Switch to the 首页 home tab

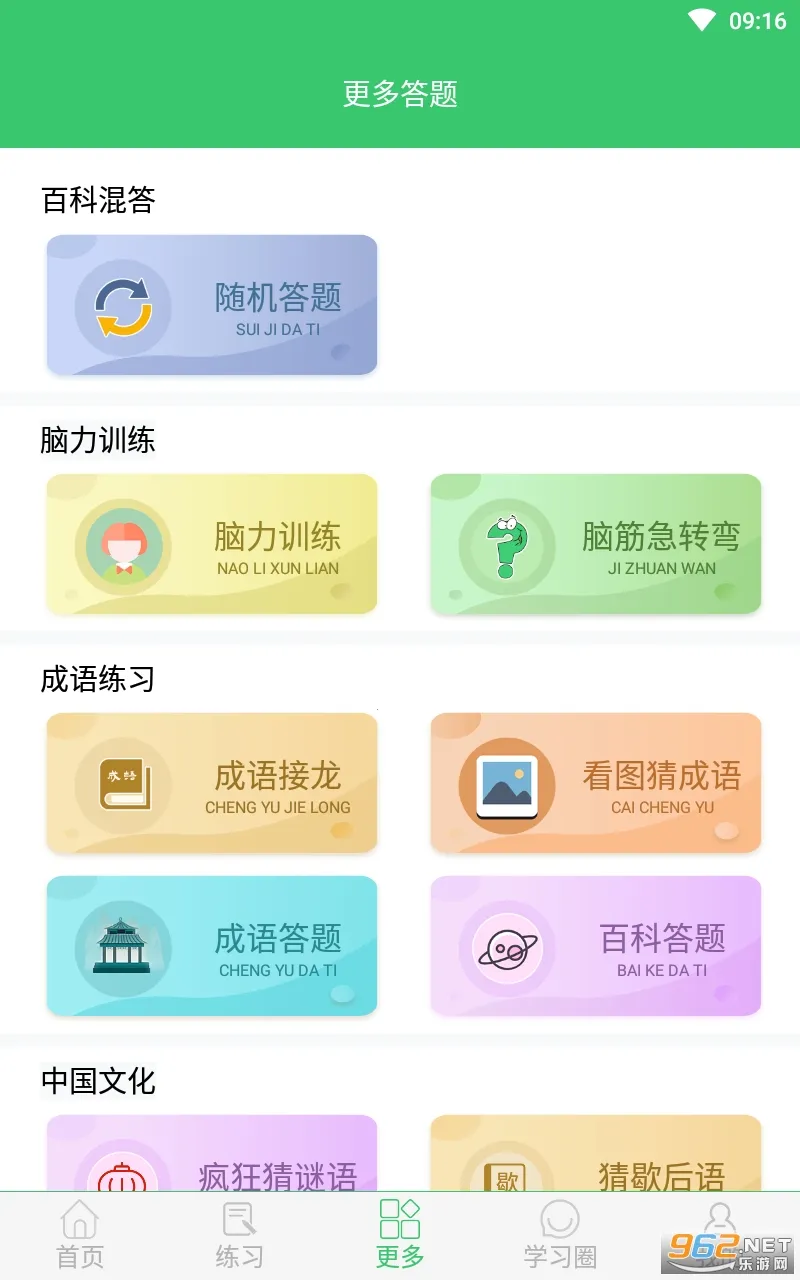point(80,1236)
